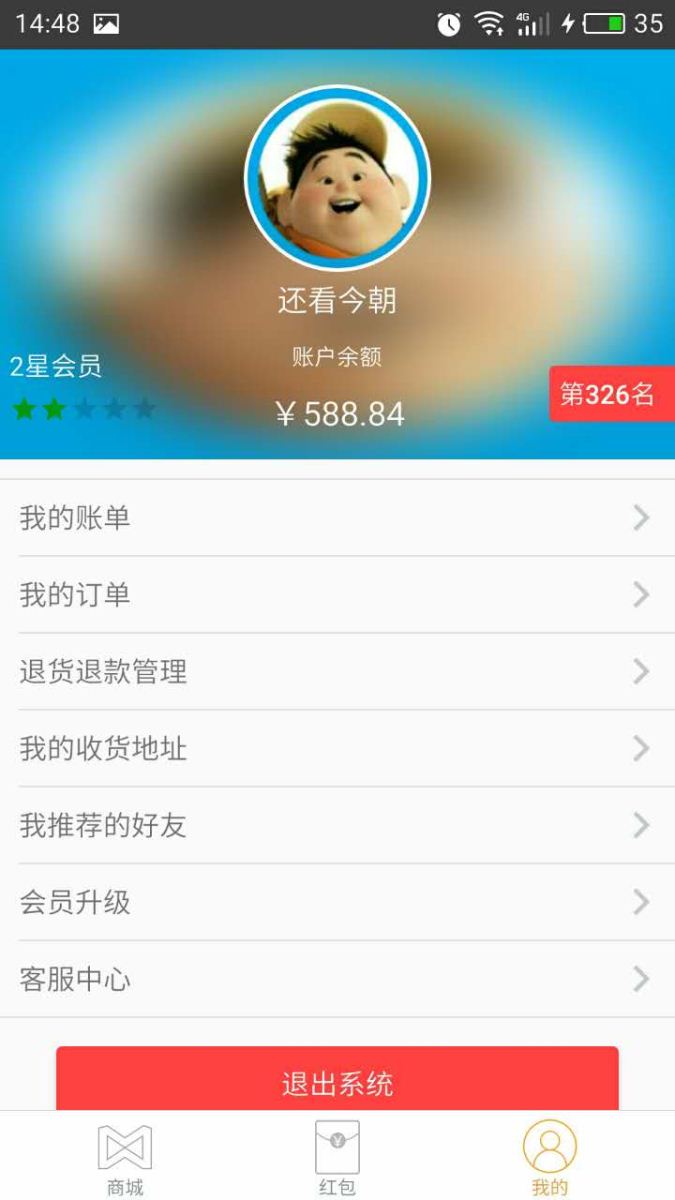The height and width of the screenshot is (1200, 675).
Task: Open 客服中心
Action: click(337, 979)
